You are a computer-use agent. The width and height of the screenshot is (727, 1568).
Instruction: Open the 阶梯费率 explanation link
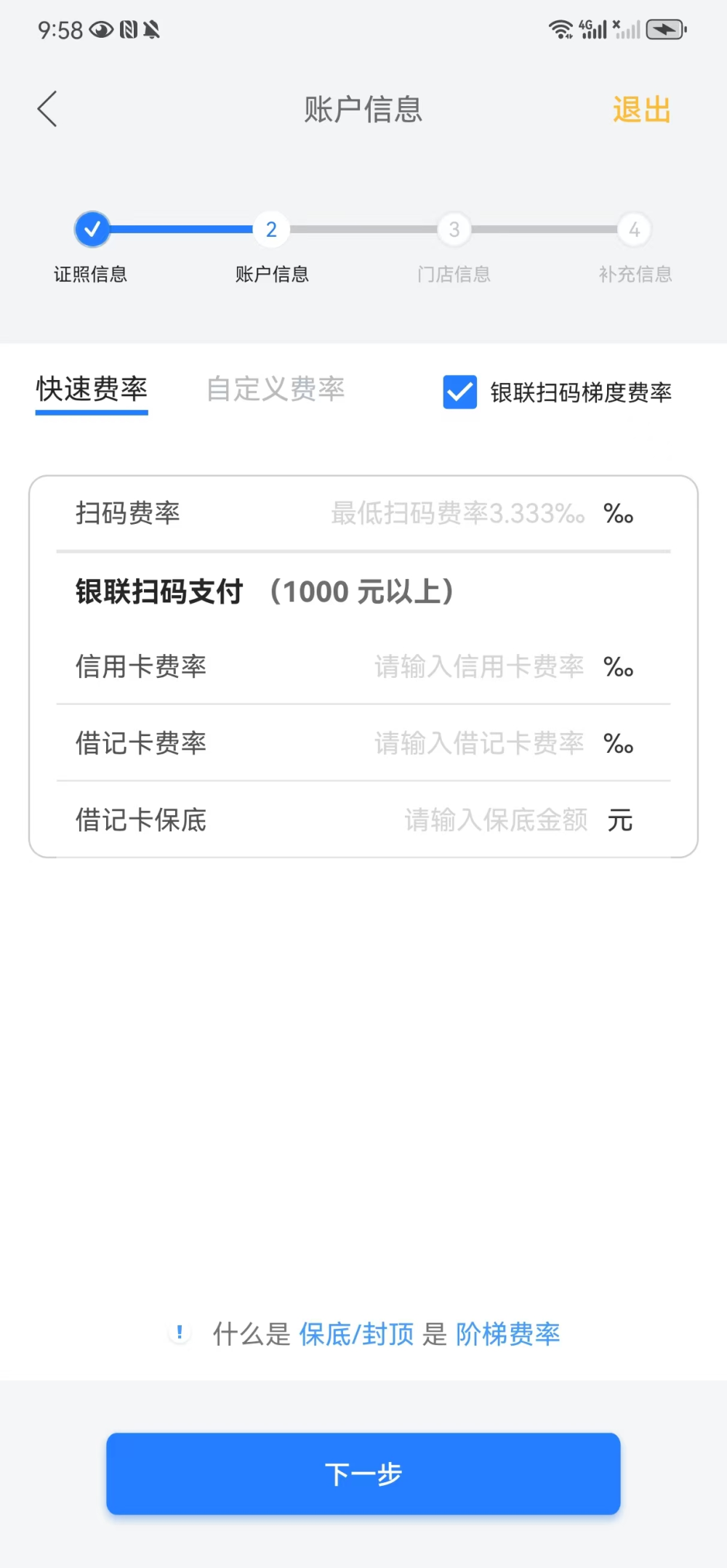point(508,1334)
